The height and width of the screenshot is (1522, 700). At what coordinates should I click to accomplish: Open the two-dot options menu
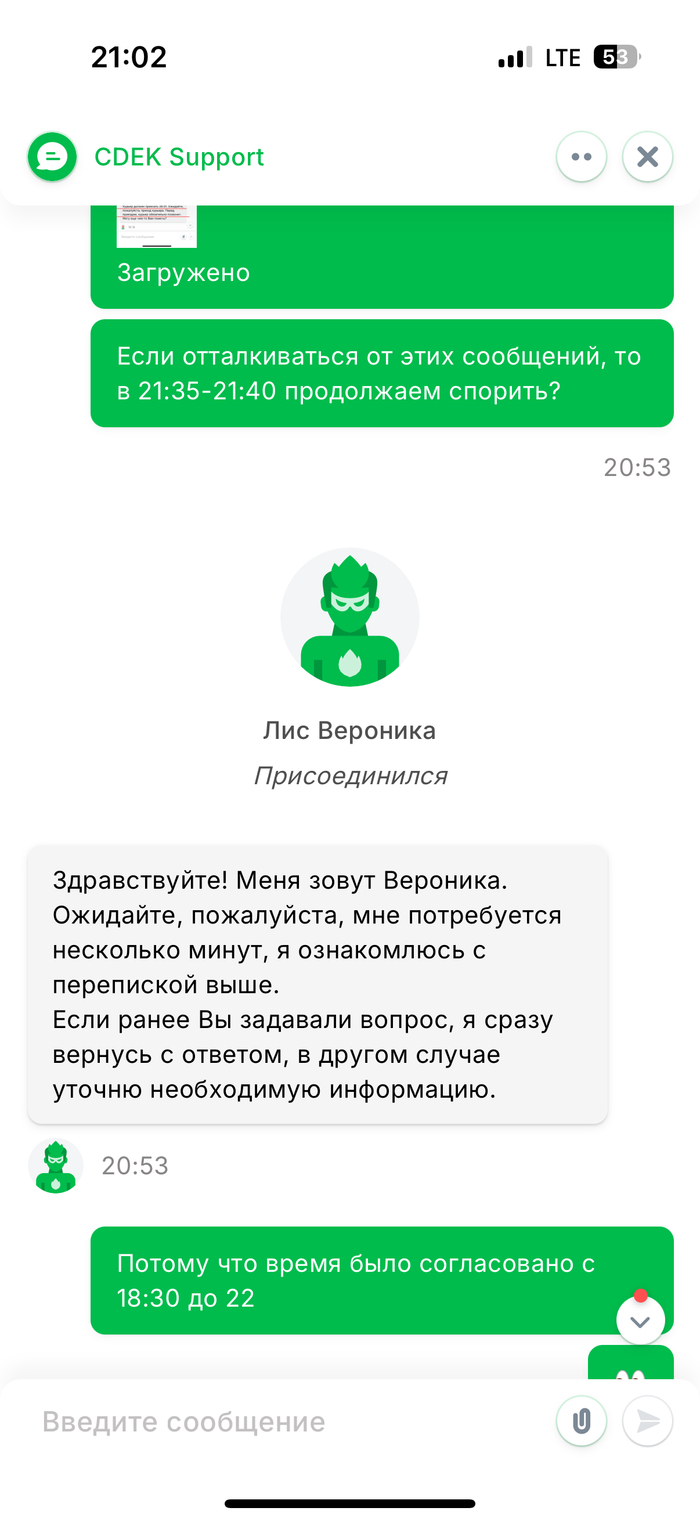(x=581, y=157)
